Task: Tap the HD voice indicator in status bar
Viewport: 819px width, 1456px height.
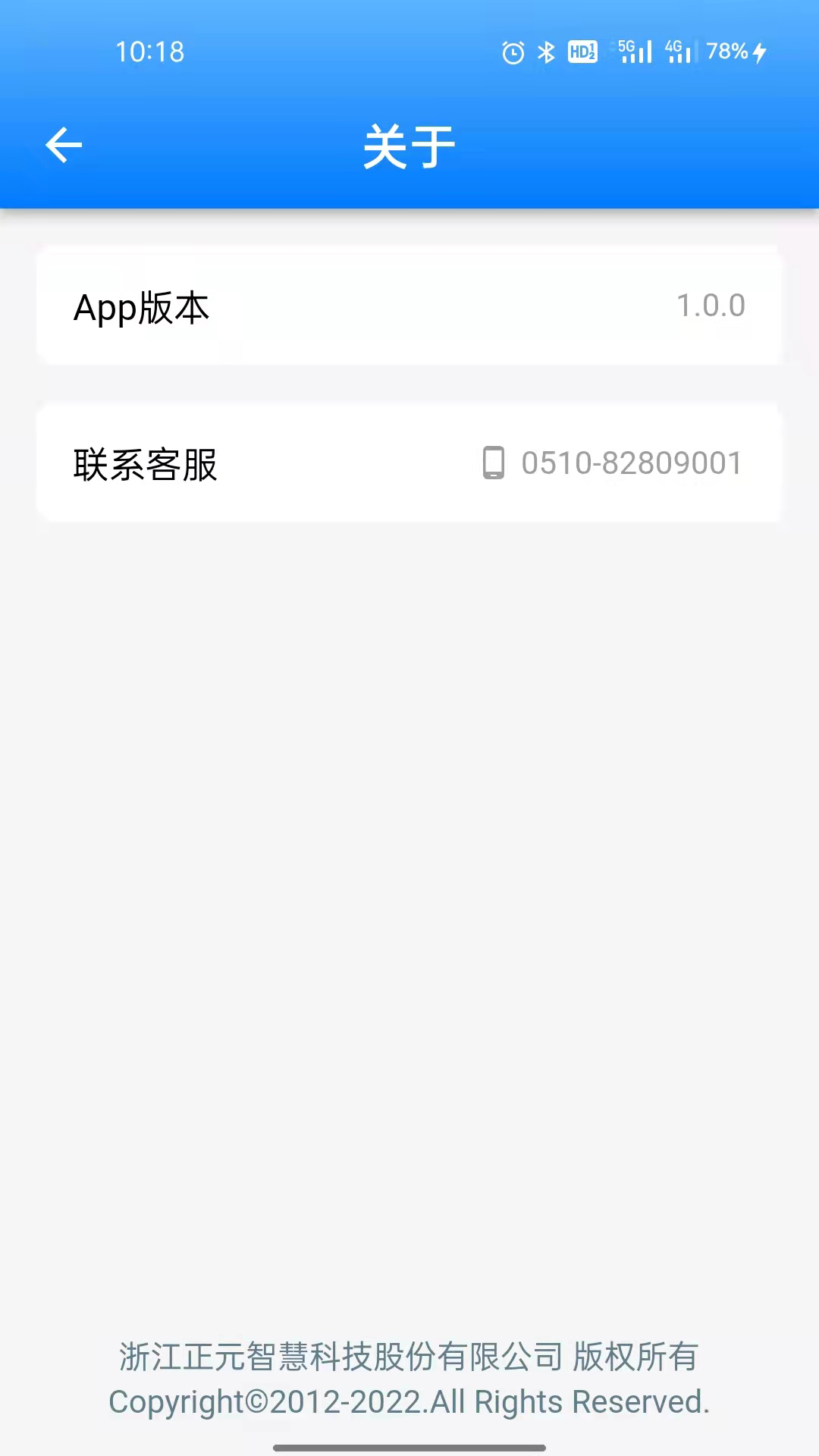Action: pyautogui.click(x=582, y=52)
